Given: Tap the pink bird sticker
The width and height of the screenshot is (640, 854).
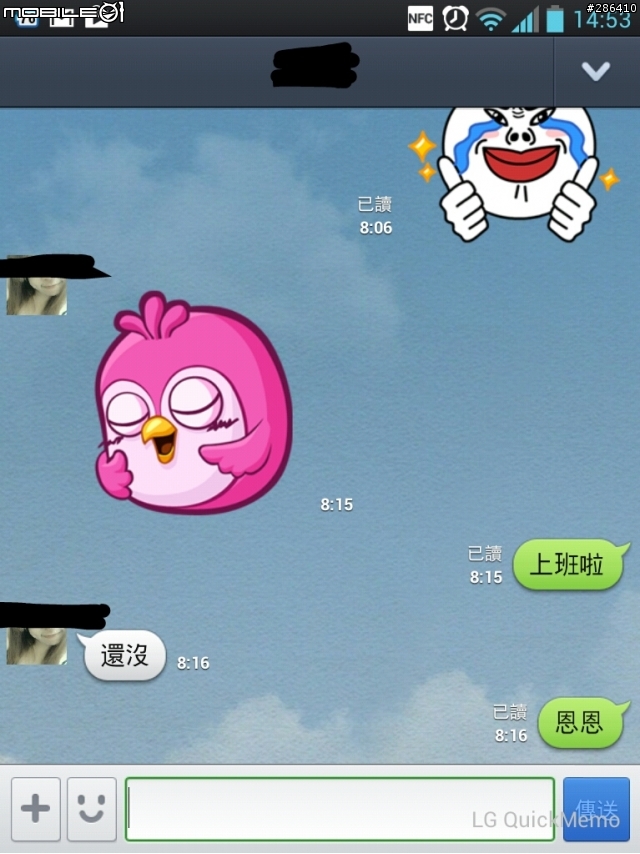Looking at the screenshot, I should 190,405.
